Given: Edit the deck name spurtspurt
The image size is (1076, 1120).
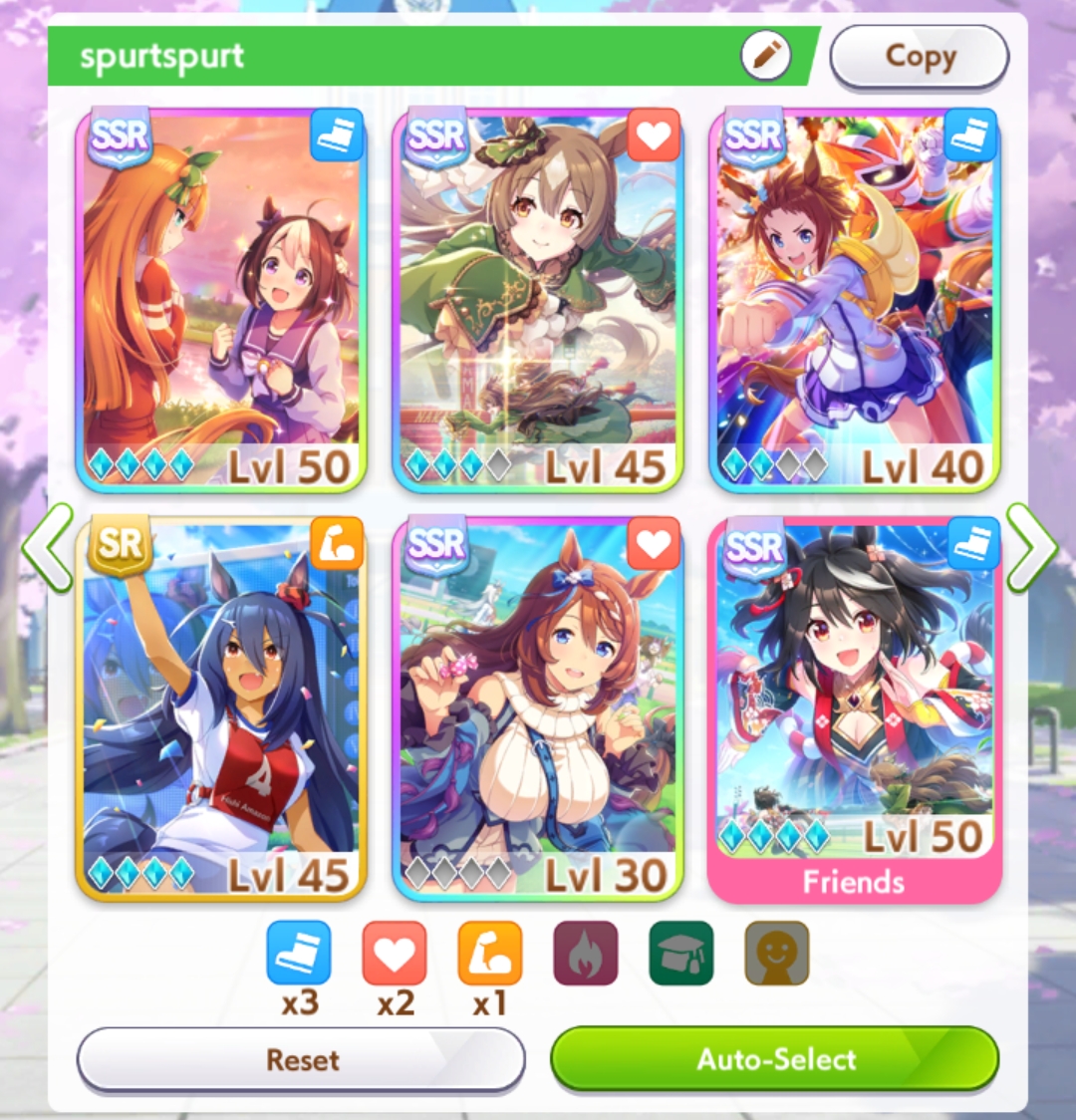Looking at the screenshot, I should point(765,56).
